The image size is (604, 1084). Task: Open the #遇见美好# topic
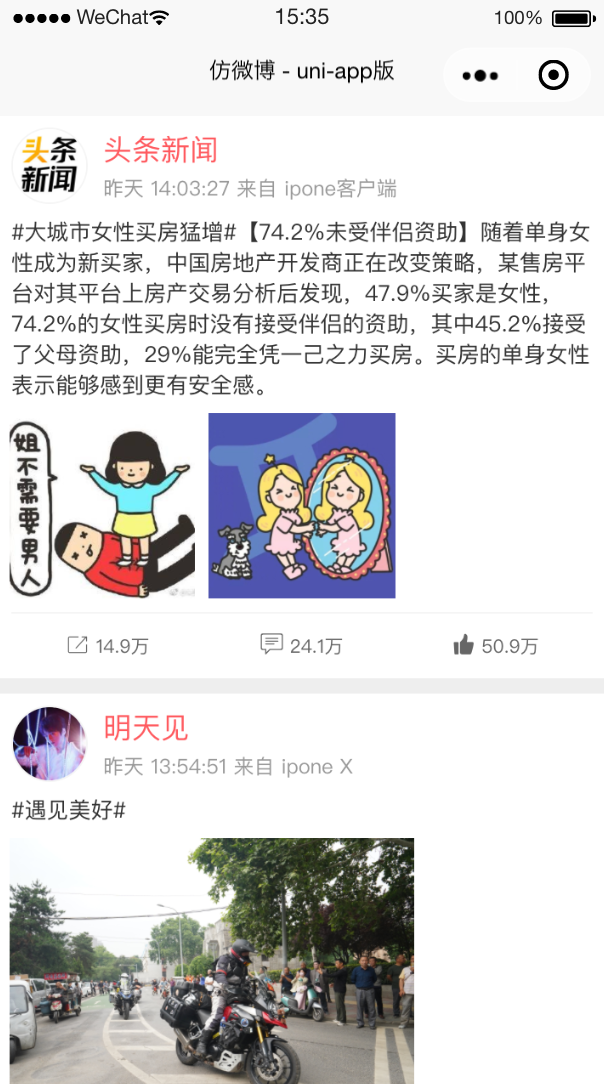point(68,809)
